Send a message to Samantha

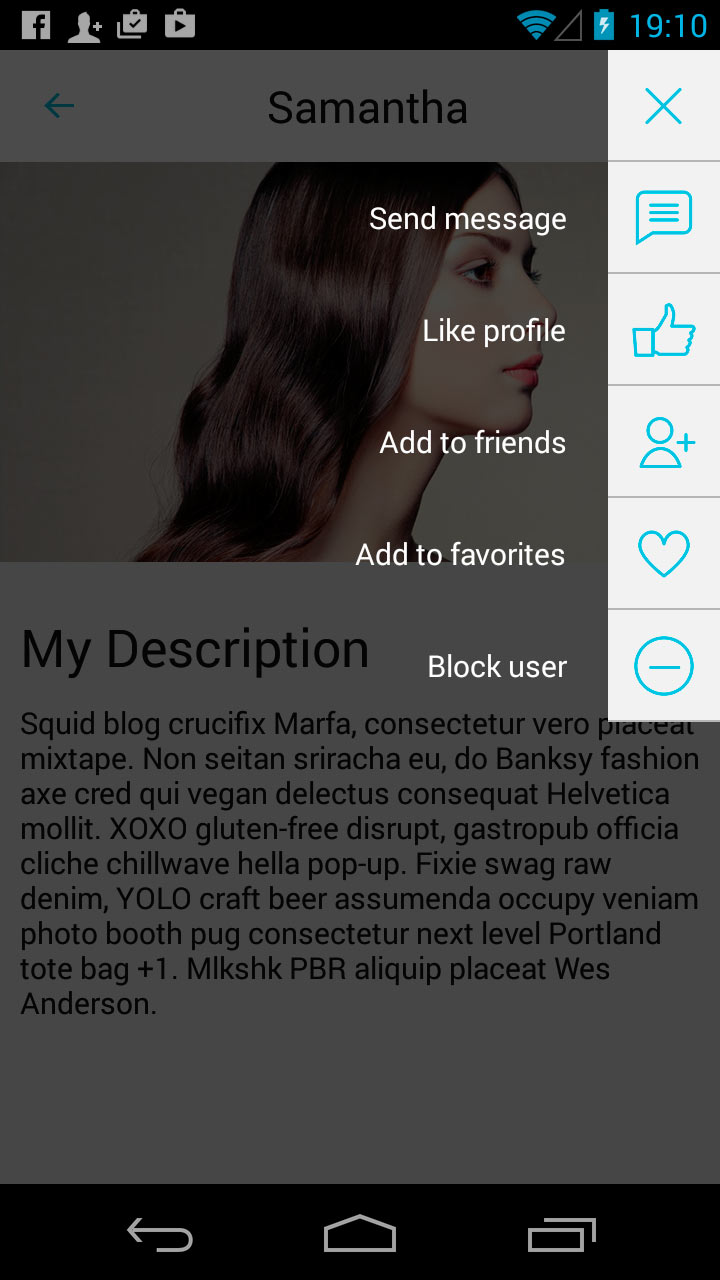point(663,217)
